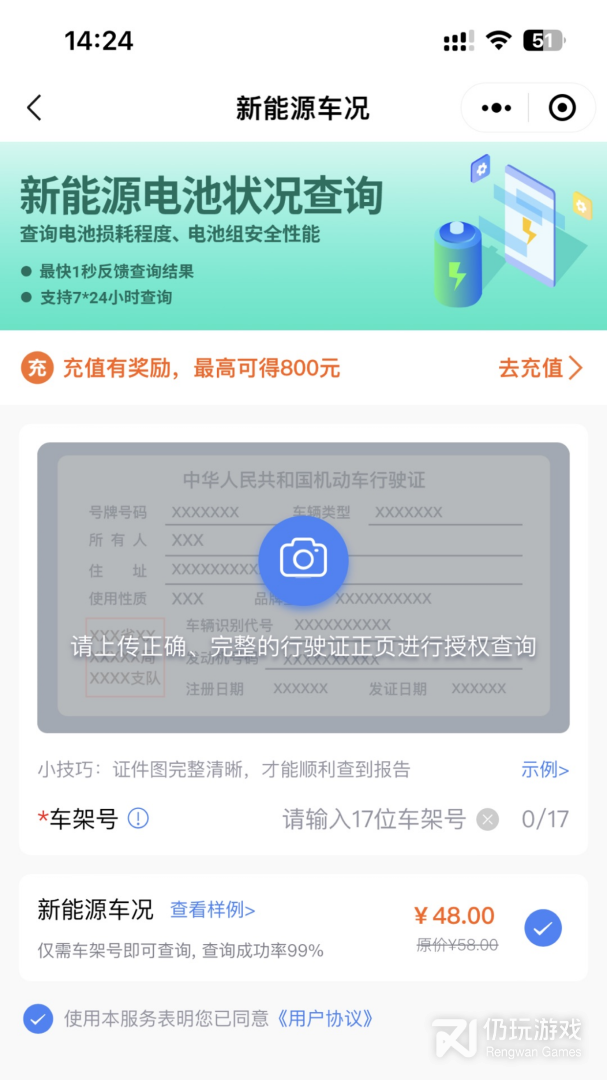Focus the 17位车架号 input field

(374, 820)
